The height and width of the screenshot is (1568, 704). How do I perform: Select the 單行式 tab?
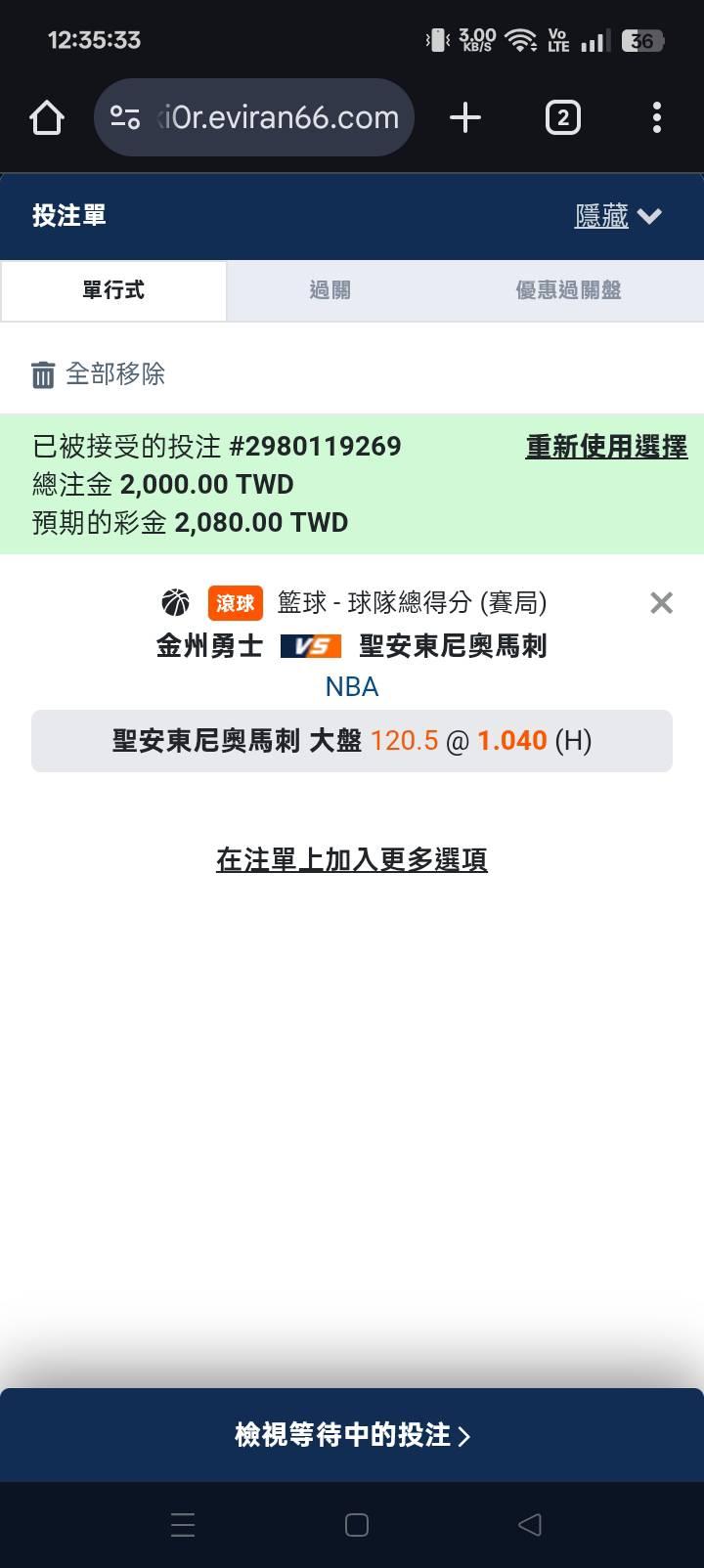tap(113, 290)
